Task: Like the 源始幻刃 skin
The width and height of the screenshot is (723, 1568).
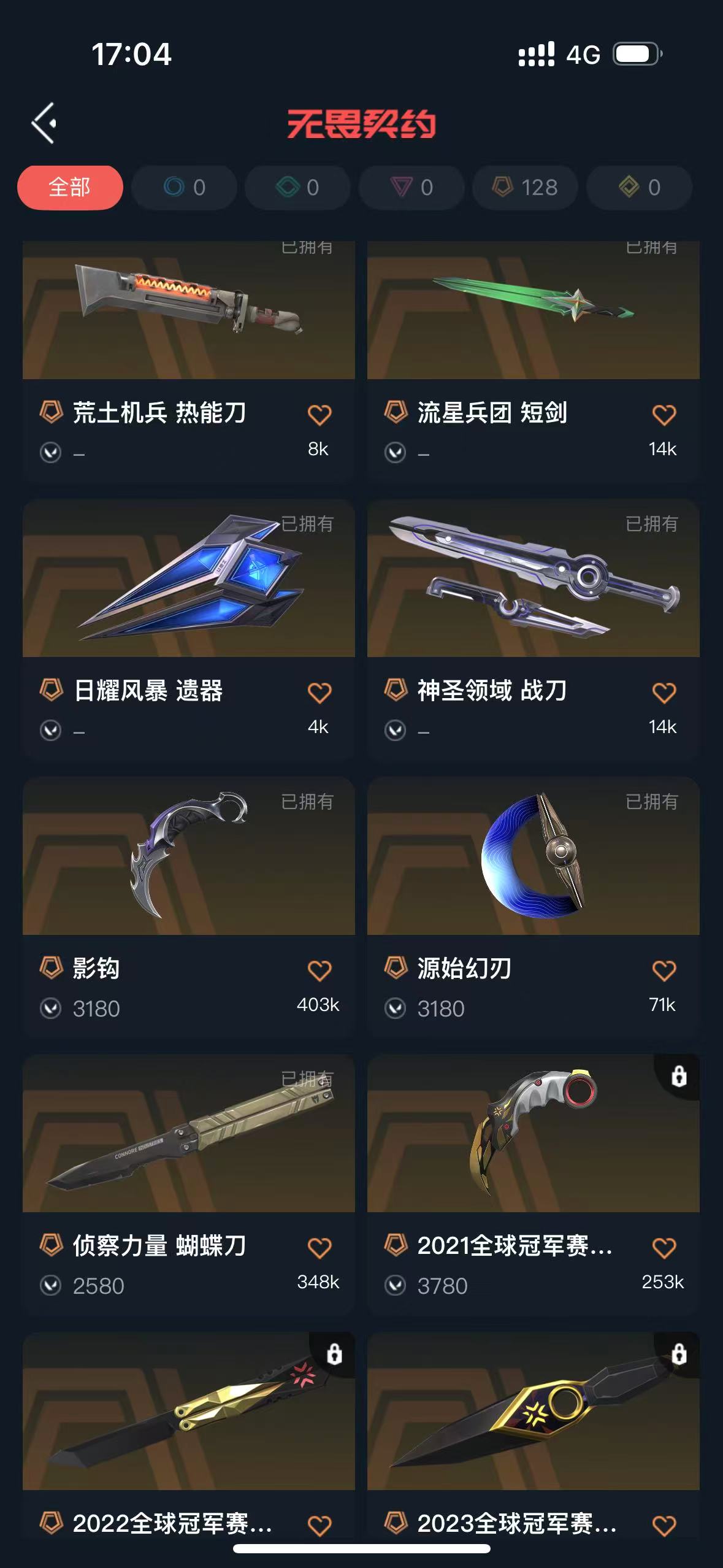Action: [x=664, y=970]
